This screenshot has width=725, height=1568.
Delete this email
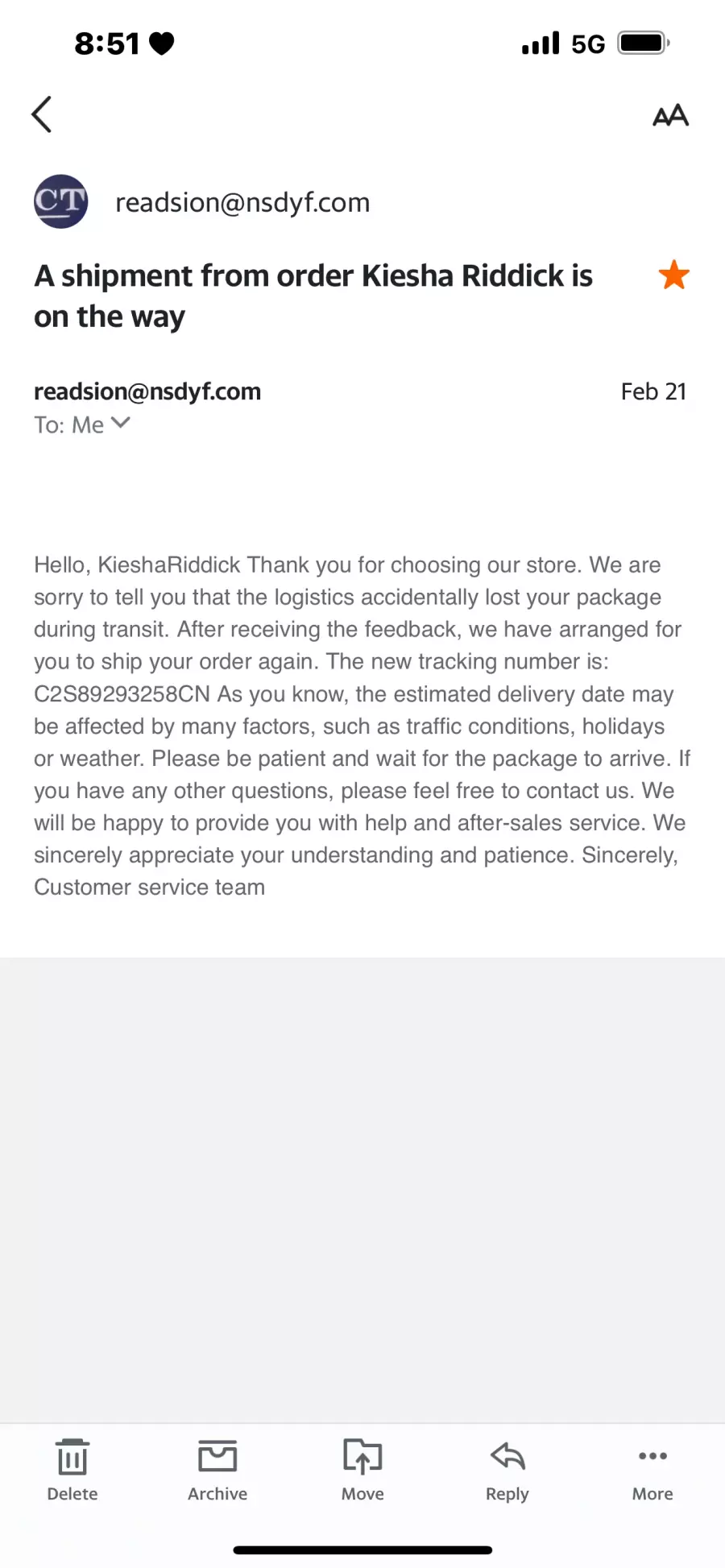pyautogui.click(x=72, y=1470)
